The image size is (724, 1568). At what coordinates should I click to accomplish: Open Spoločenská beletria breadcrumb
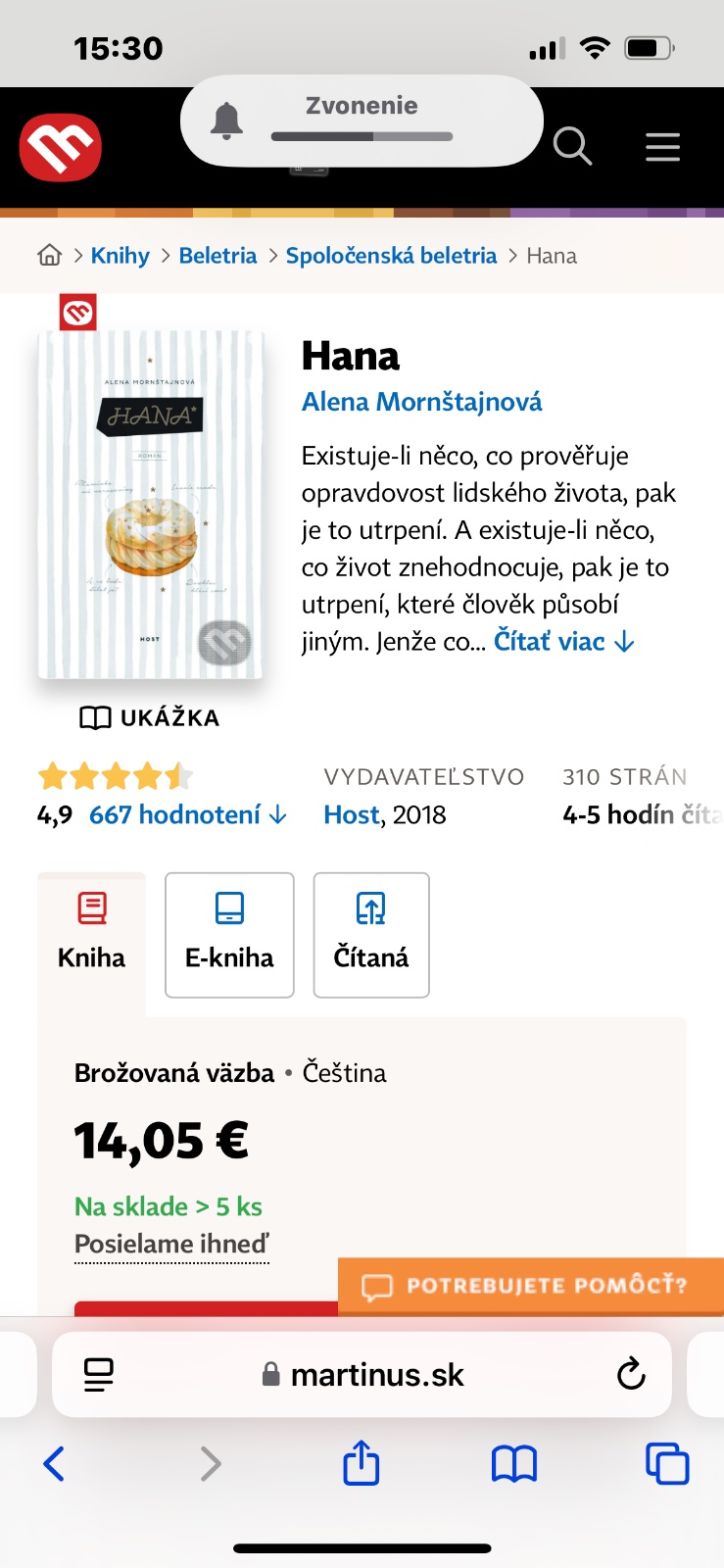pyautogui.click(x=391, y=256)
